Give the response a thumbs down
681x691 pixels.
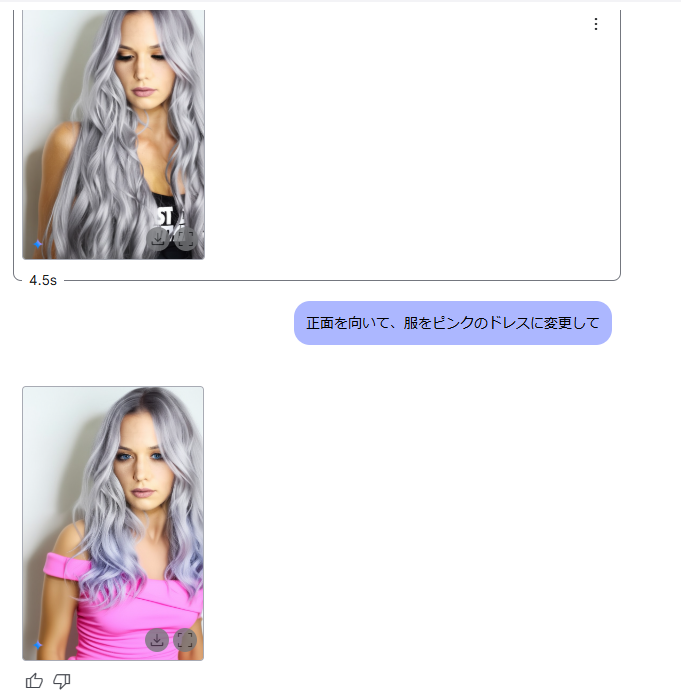click(62, 681)
